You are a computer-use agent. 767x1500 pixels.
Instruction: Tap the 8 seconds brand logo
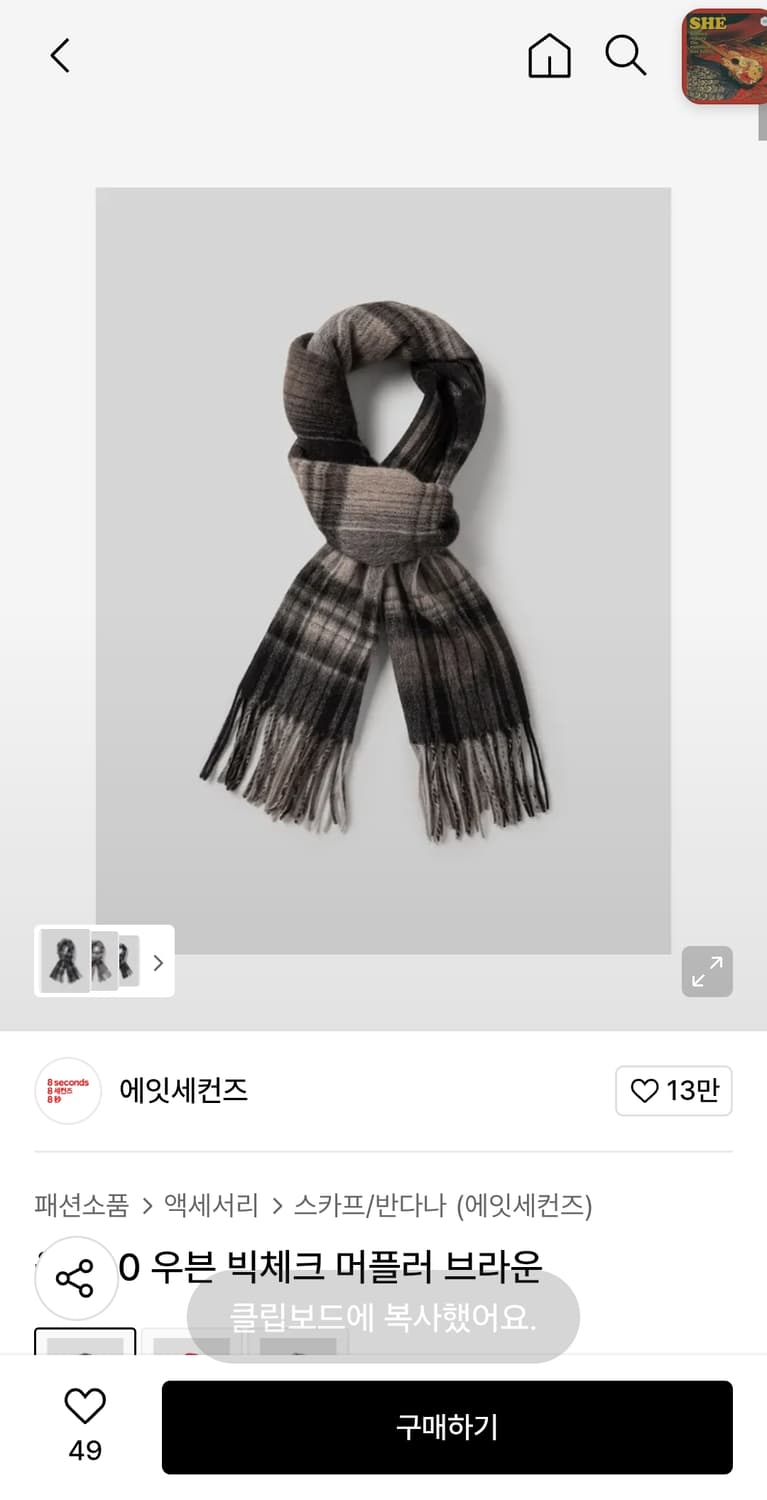tap(68, 1091)
